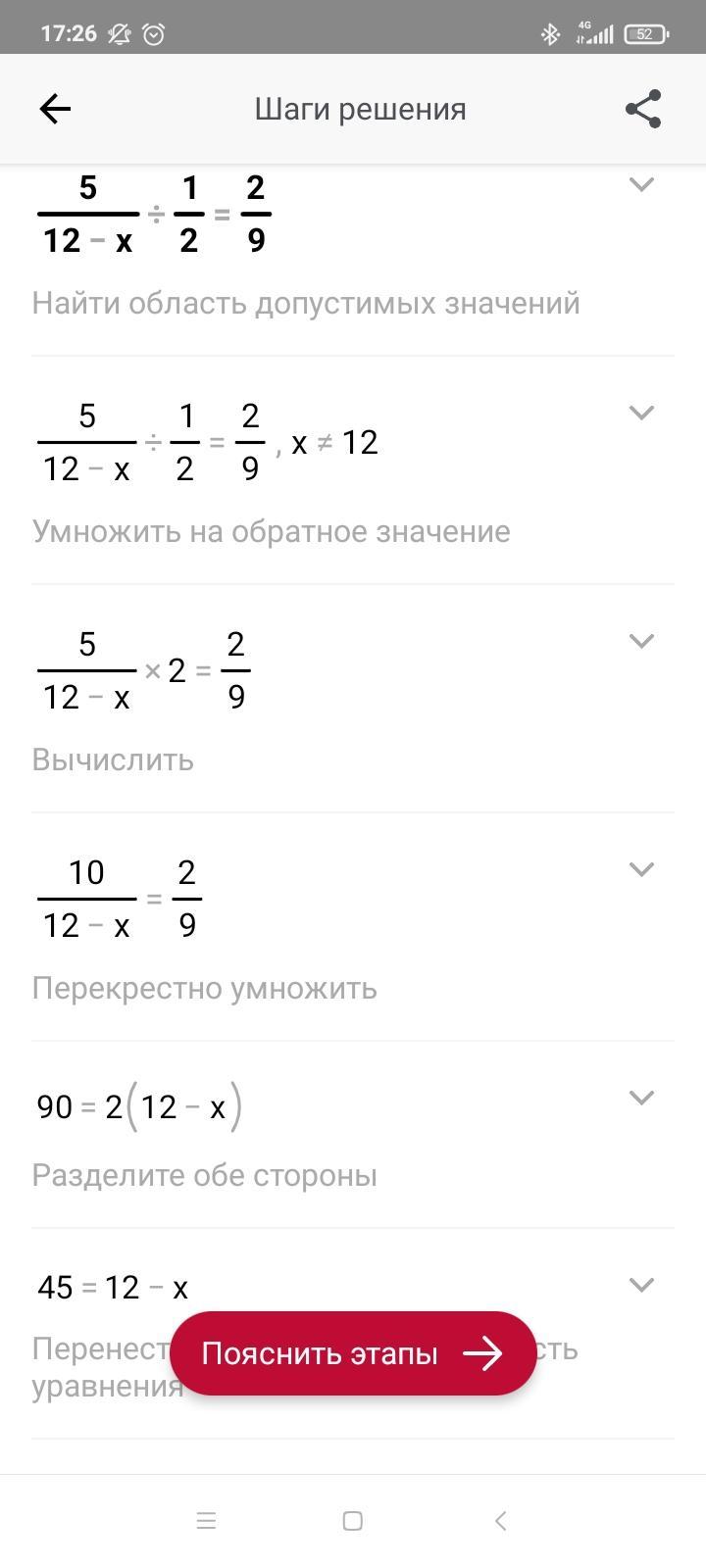Expand the 'Разделите обе стороны' step
The width and height of the screenshot is (706, 1568).
[x=641, y=1098]
